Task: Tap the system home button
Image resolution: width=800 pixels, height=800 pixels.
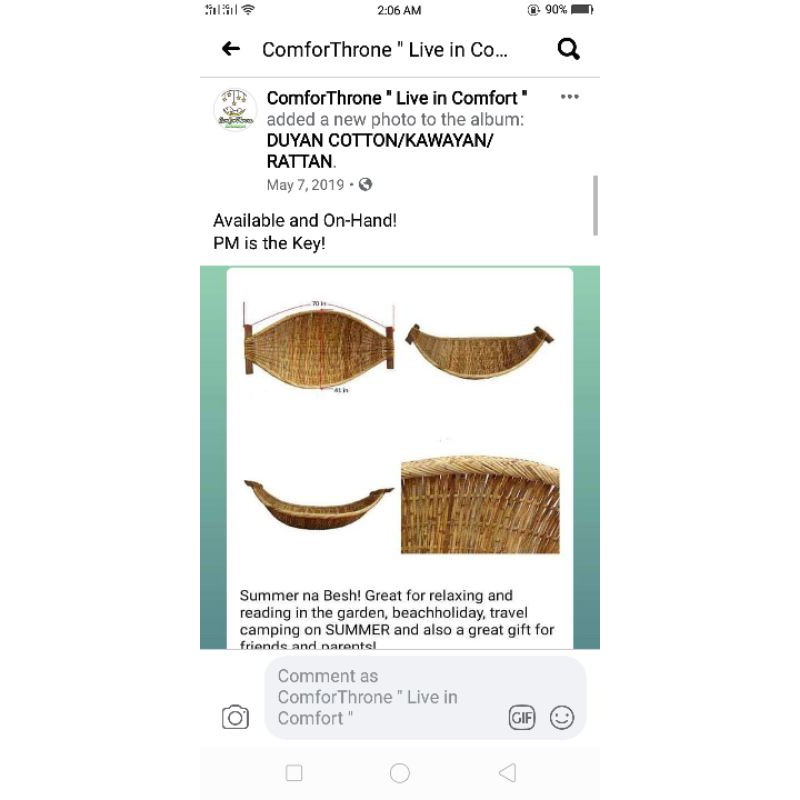Action: tap(399, 773)
